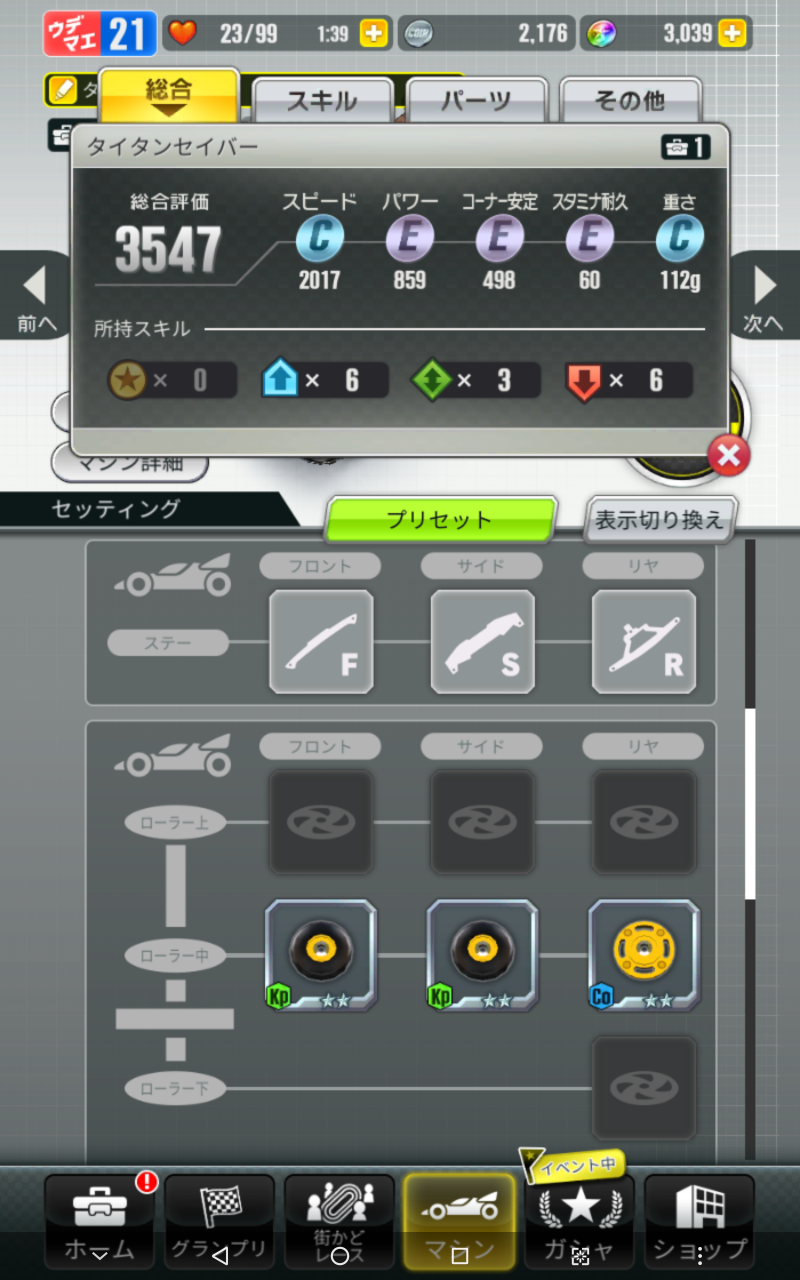Go to previous machine with 前へ

(35, 295)
